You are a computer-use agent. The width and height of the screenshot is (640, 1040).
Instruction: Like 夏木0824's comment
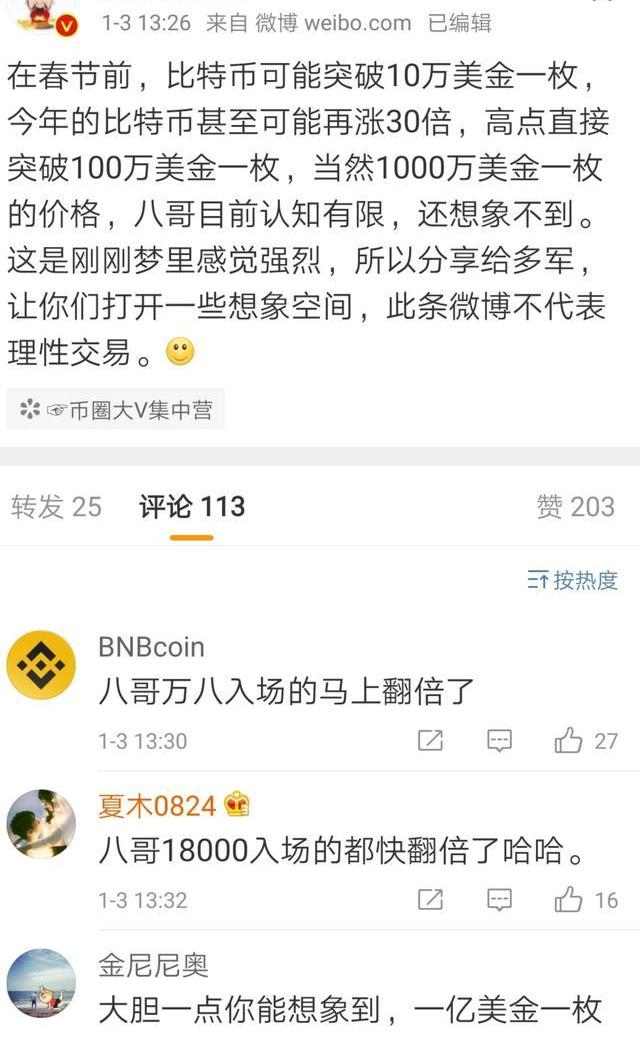tap(570, 900)
